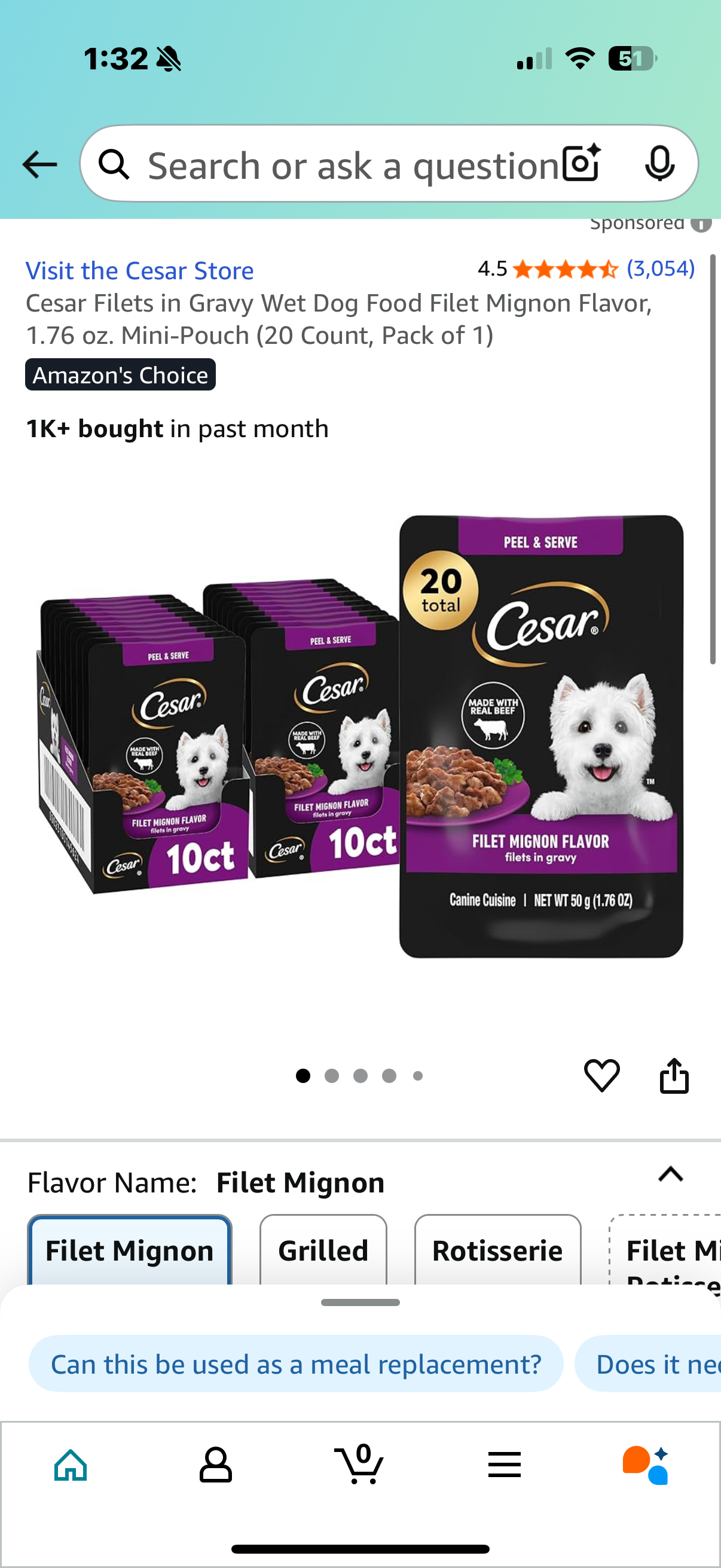
Task: Select the Grilled flavor
Action: click(323, 1251)
